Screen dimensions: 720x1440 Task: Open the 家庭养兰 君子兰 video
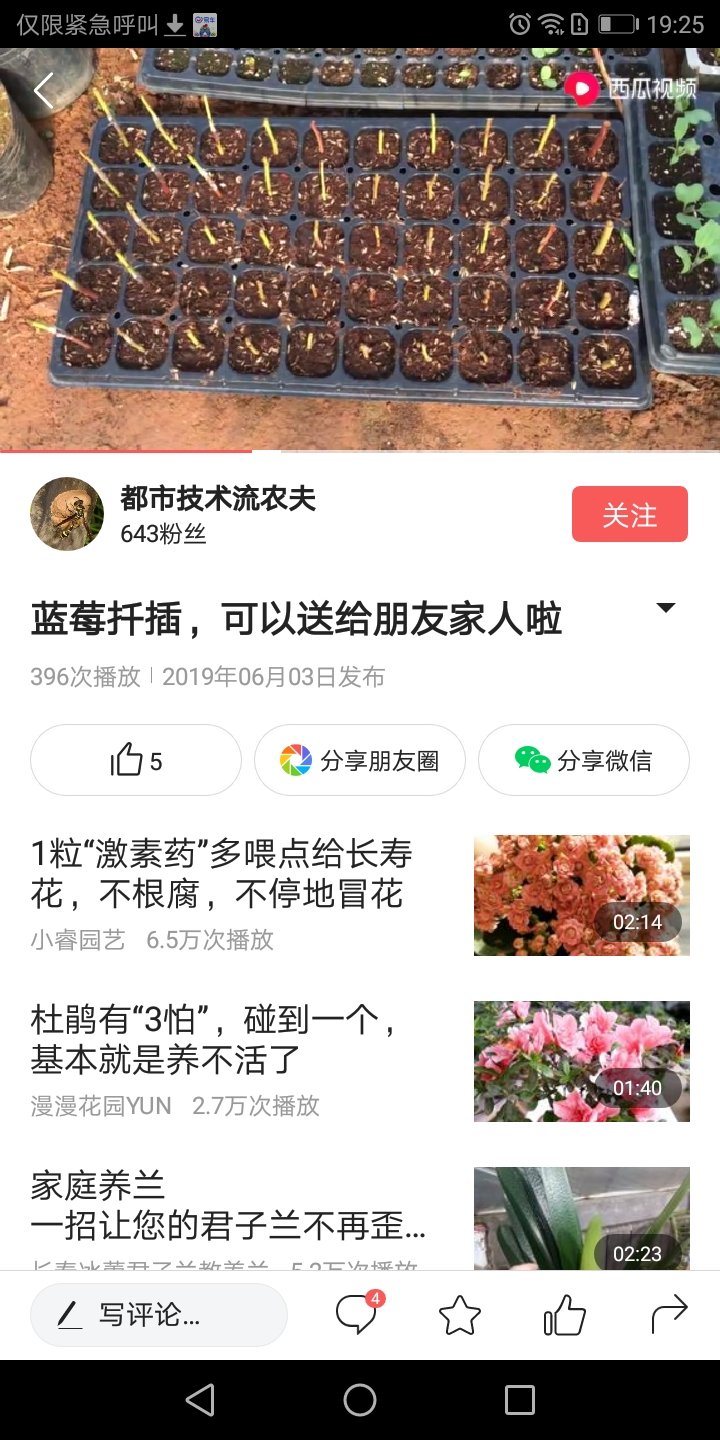point(360,1219)
